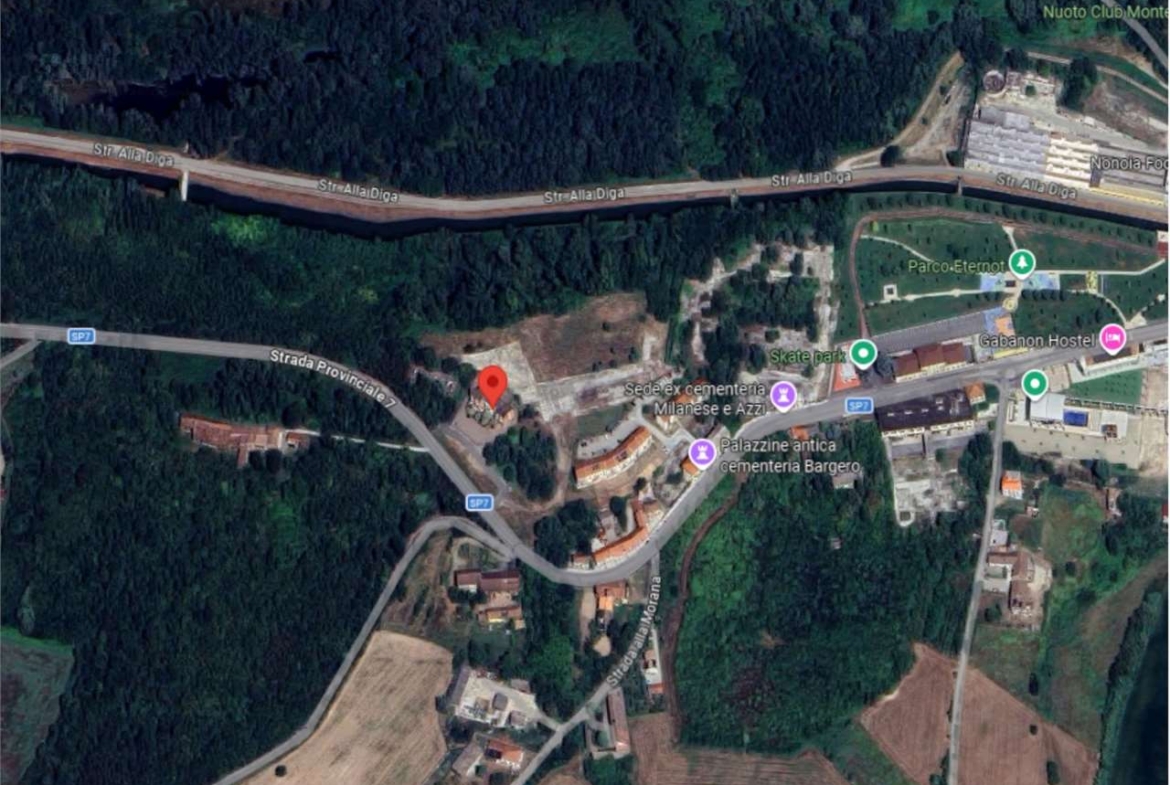Open the Gabanon Hostel lodging marker
The width and height of the screenshot is (1170, 785).
1112,336
